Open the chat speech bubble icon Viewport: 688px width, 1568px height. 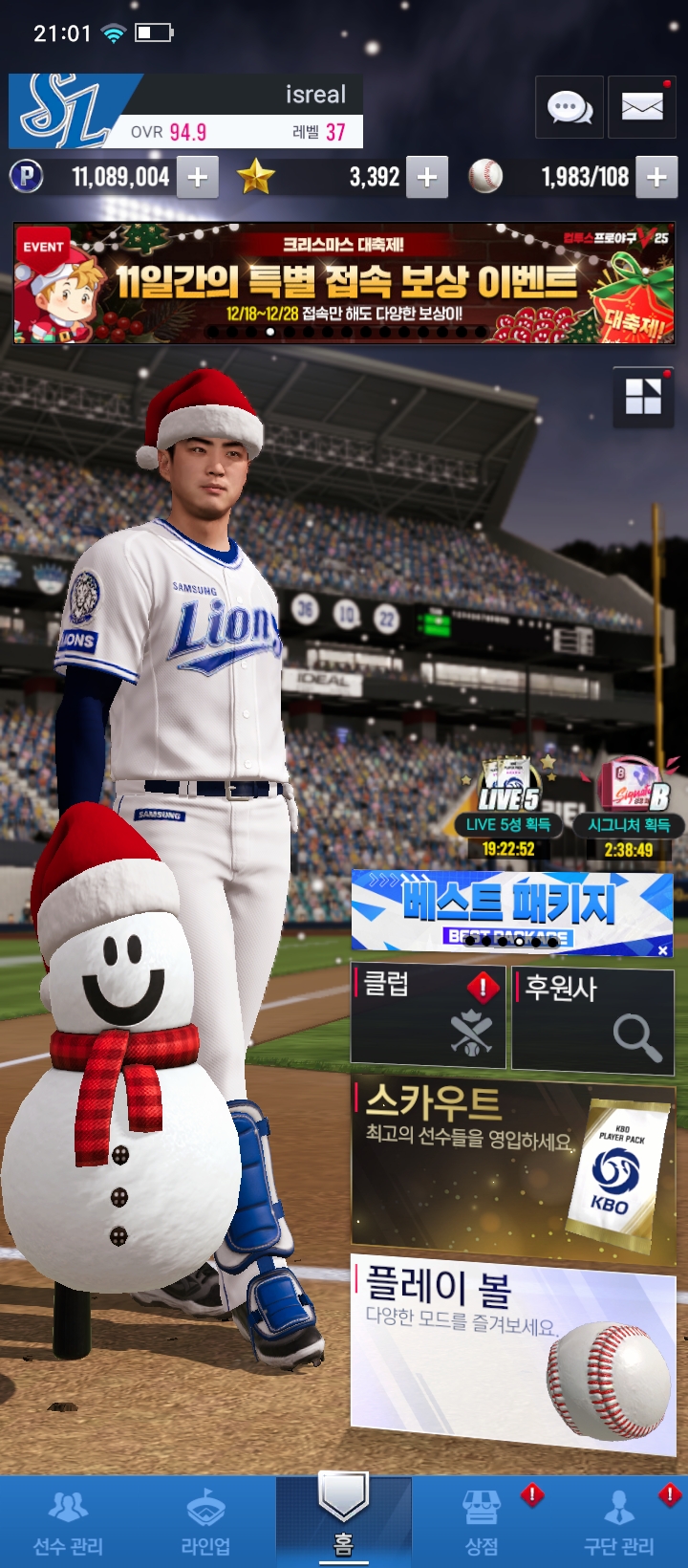[570, 107]
